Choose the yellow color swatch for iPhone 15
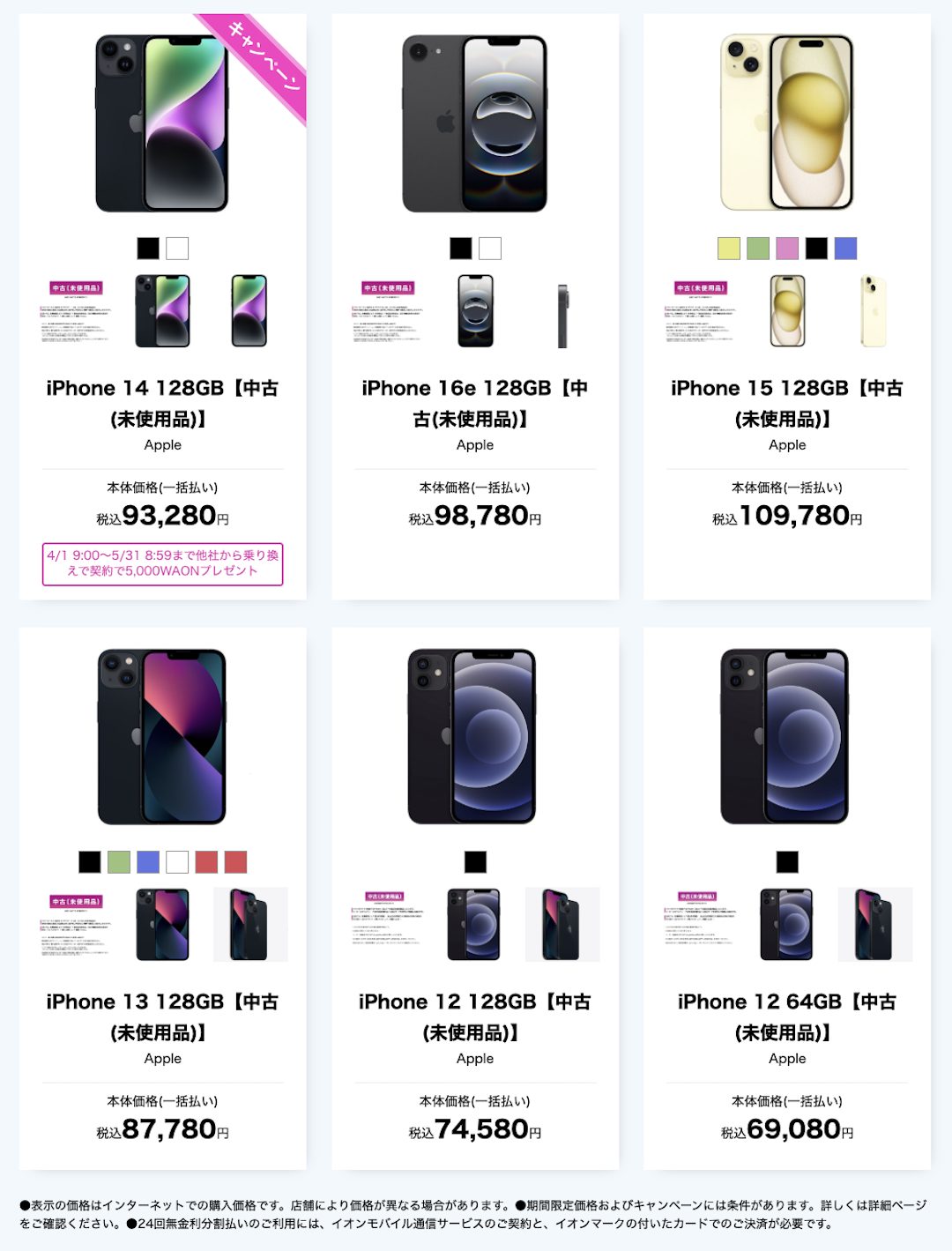The image size is (952, 1251). click(x=729, y=249)
